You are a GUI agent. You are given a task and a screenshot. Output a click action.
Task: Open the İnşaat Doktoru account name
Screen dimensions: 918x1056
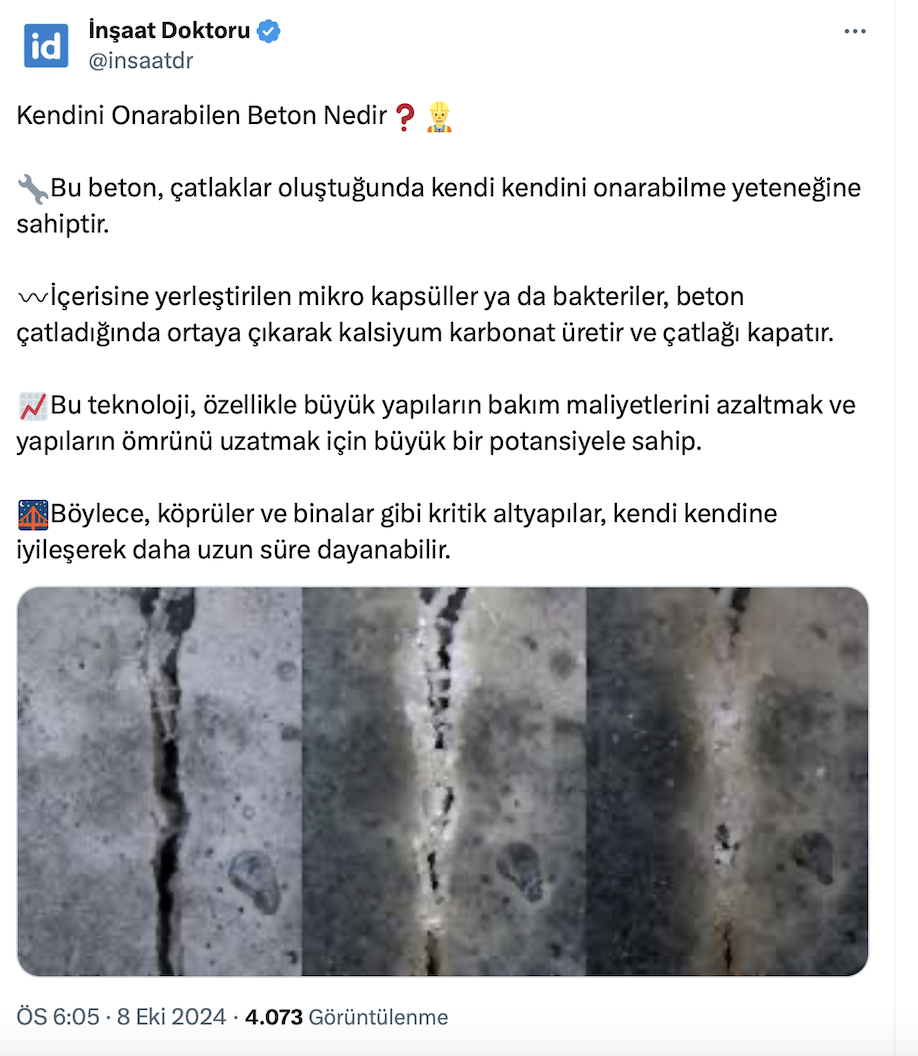(169, 31)
